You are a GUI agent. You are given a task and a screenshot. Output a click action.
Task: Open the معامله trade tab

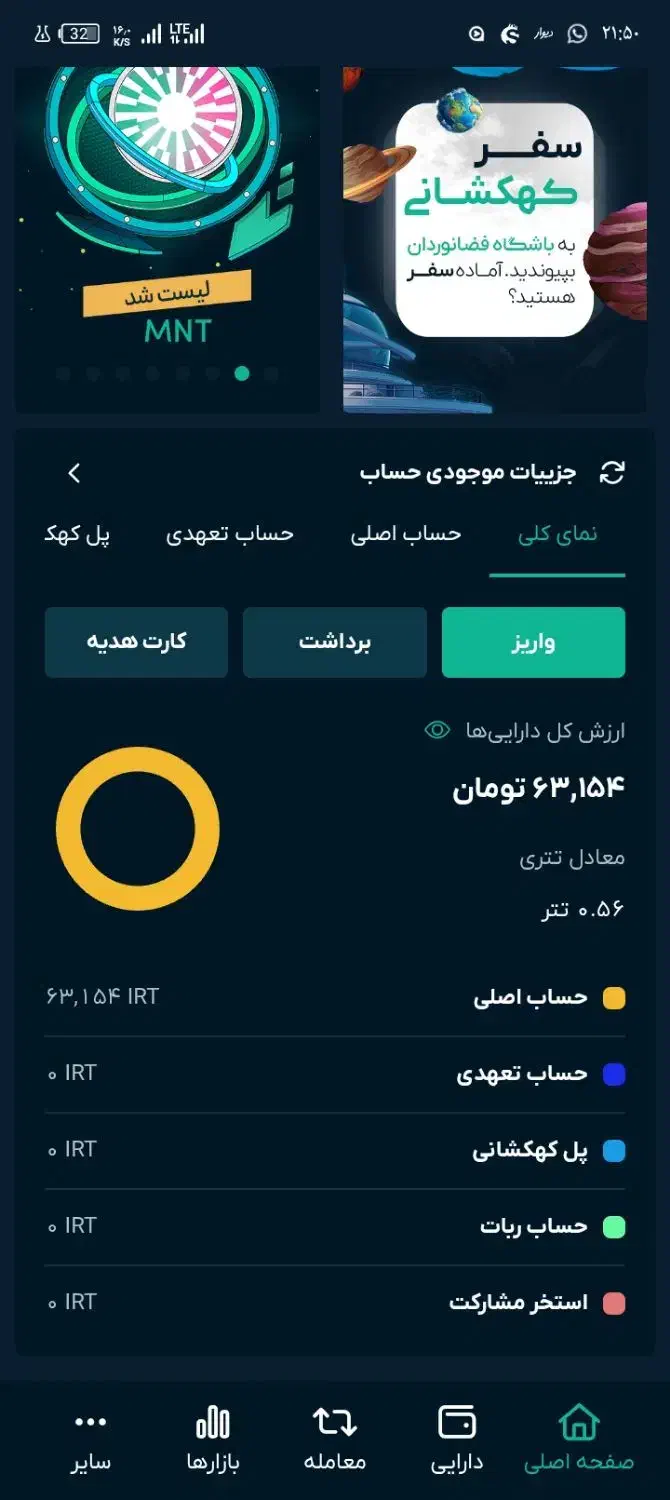point(334,1439)
